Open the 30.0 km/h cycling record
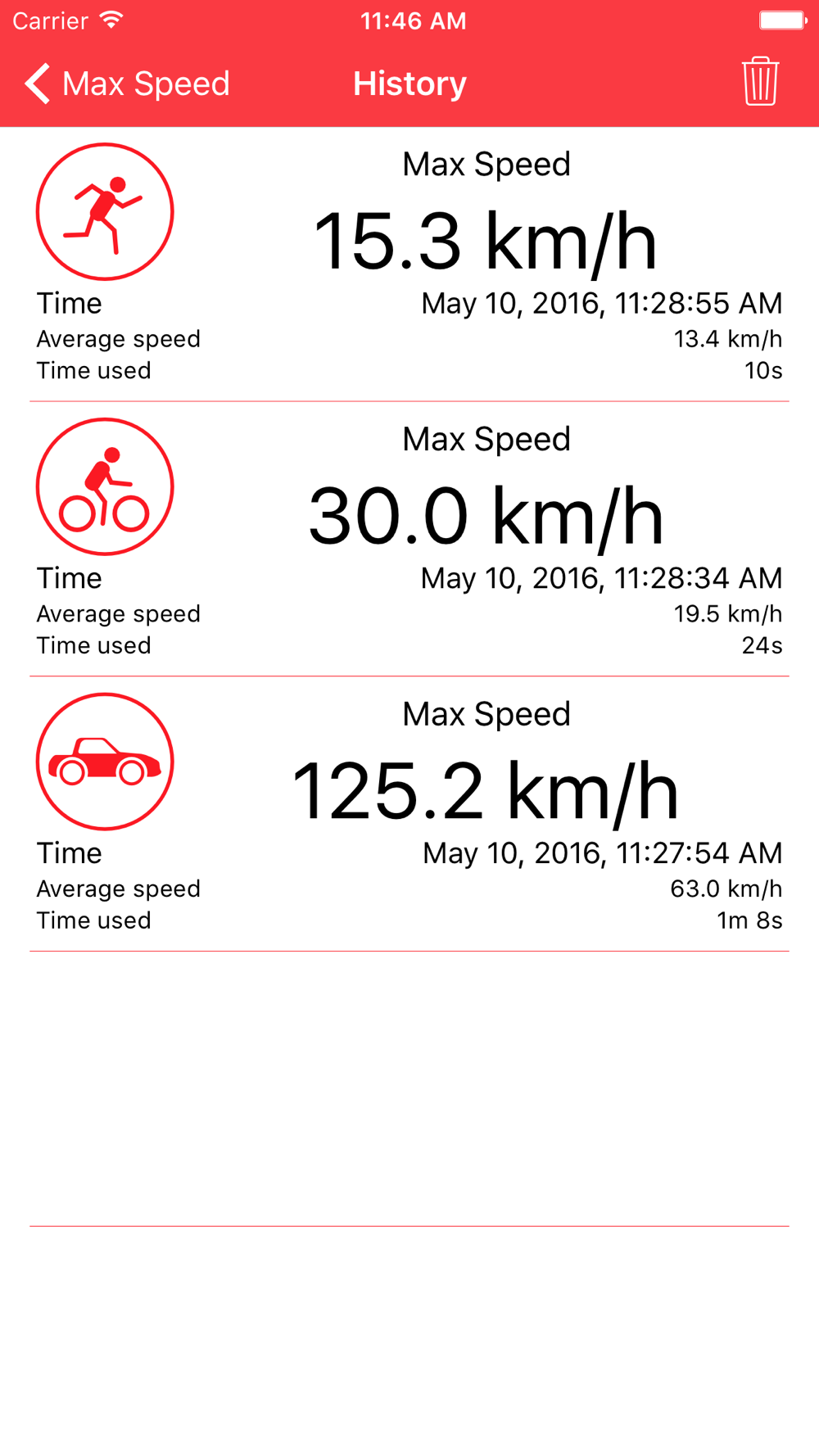Image resolution: width=819 pixels, height=1456 pixels. click(409, 540)
